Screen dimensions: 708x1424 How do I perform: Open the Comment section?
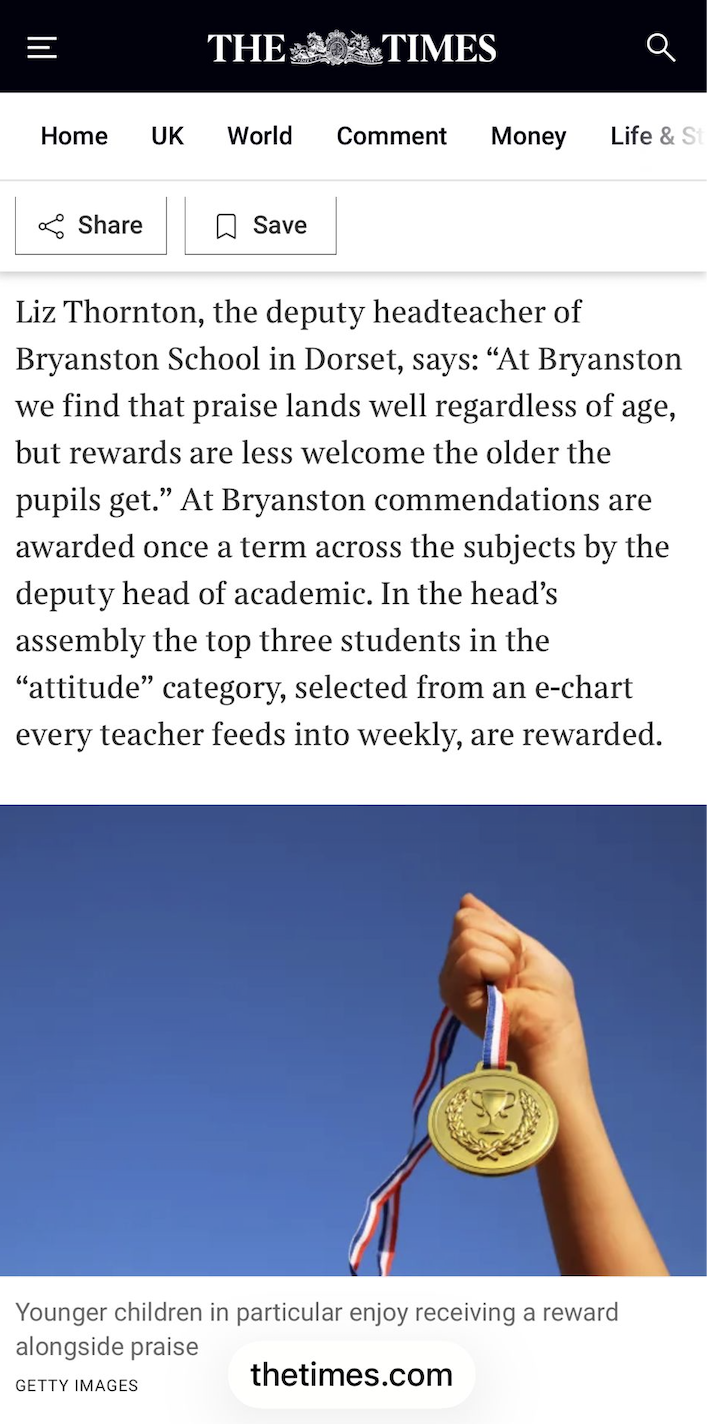tap(391, 136)
